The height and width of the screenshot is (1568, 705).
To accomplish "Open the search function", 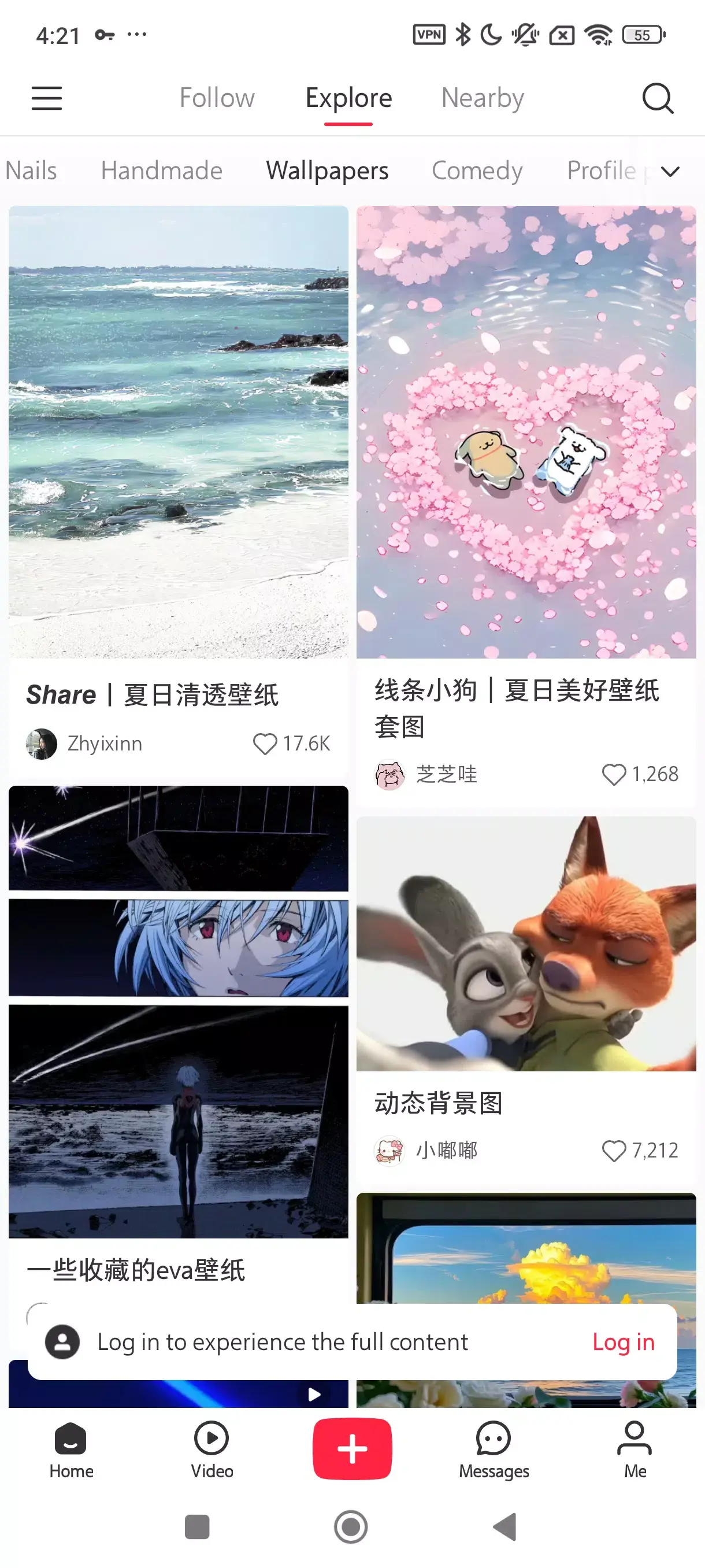I will point(658,98).
